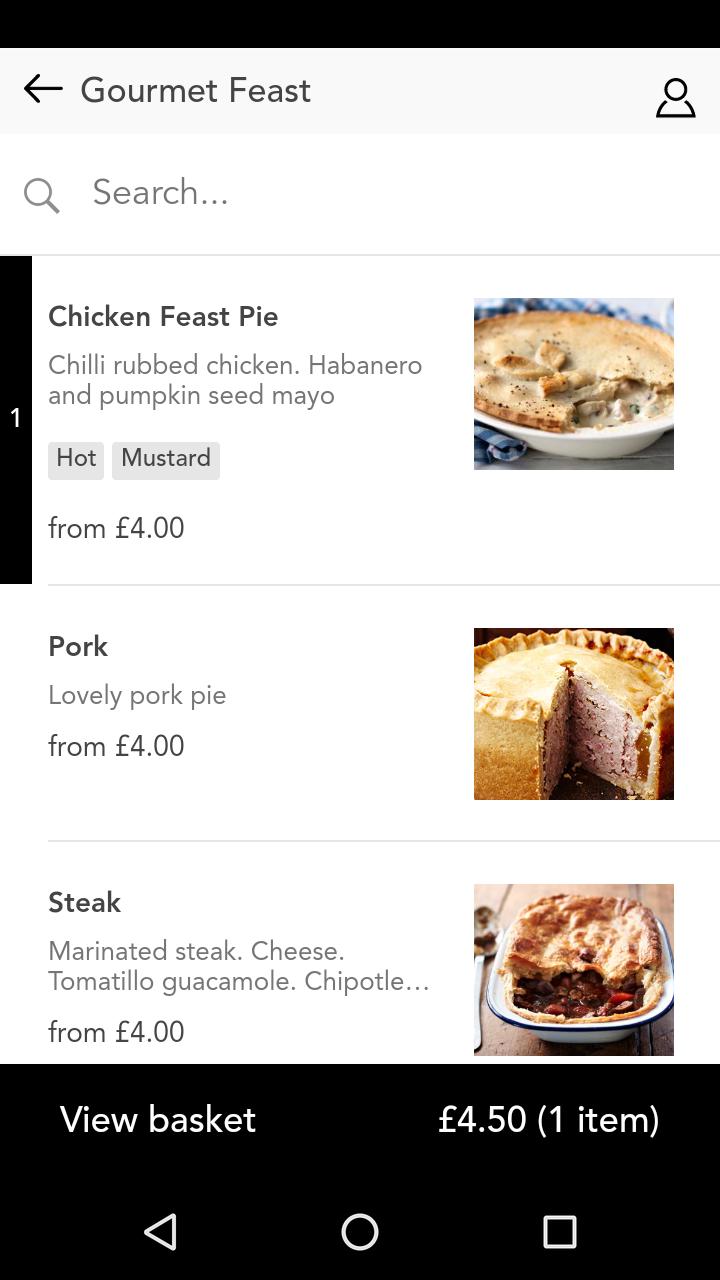Click the £4.50 basket total
The width and height of the screenshot is (720, 1280).
point(550,1119)
